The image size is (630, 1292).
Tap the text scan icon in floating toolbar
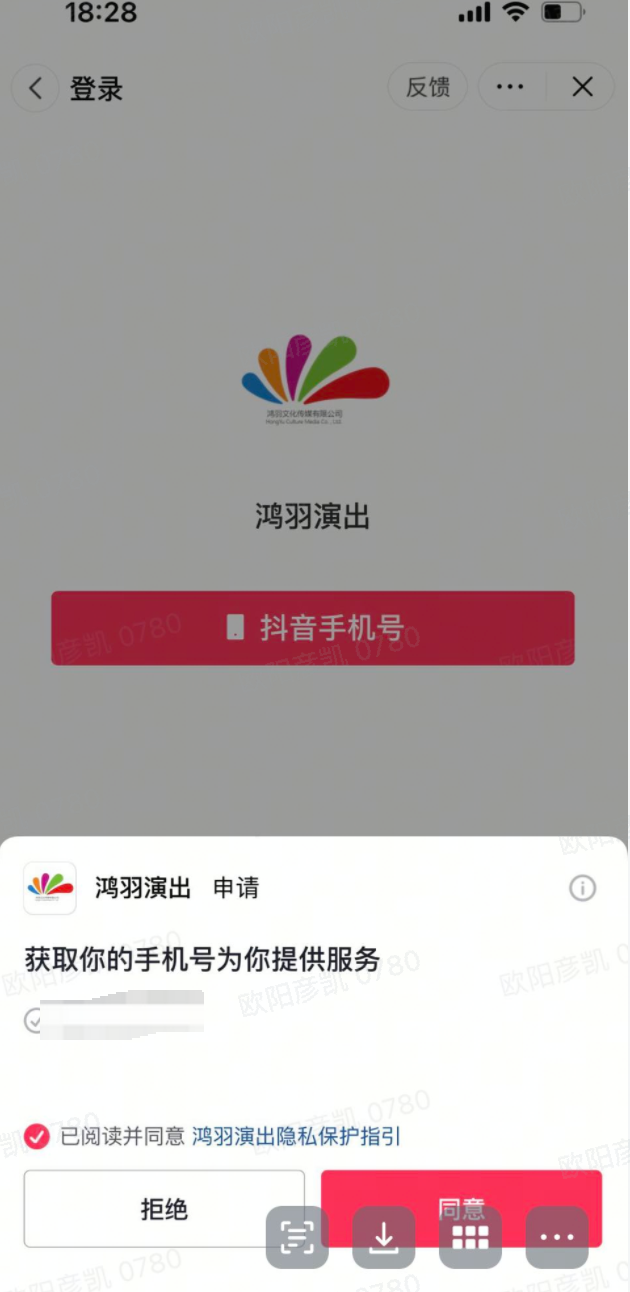[x=297, y=1238]
